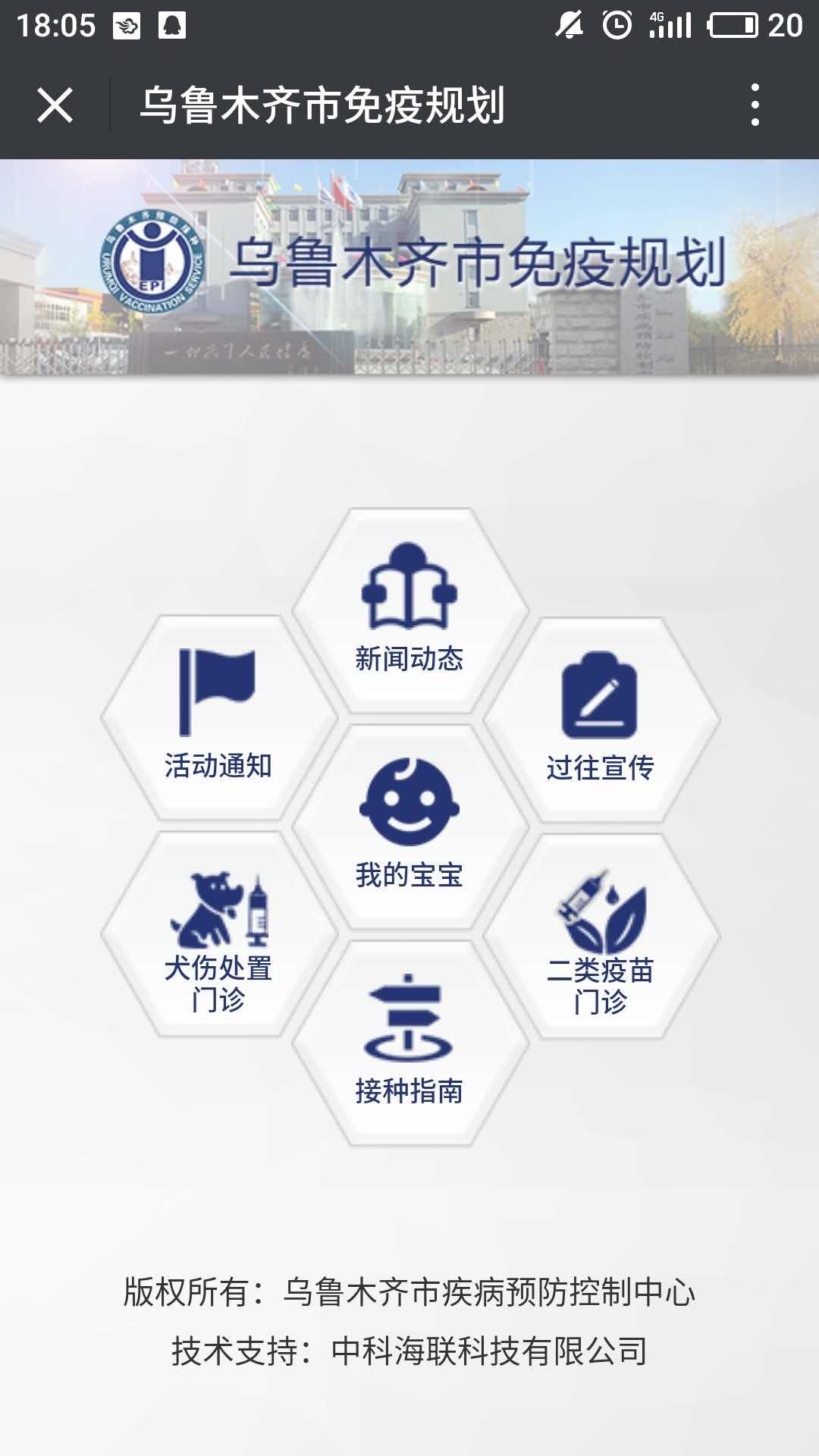The width and height of the screenshot is (819, 1456).
Task: Close the 乌鲁木齐市免疫规划 page
Action: [x=55, y=105]
